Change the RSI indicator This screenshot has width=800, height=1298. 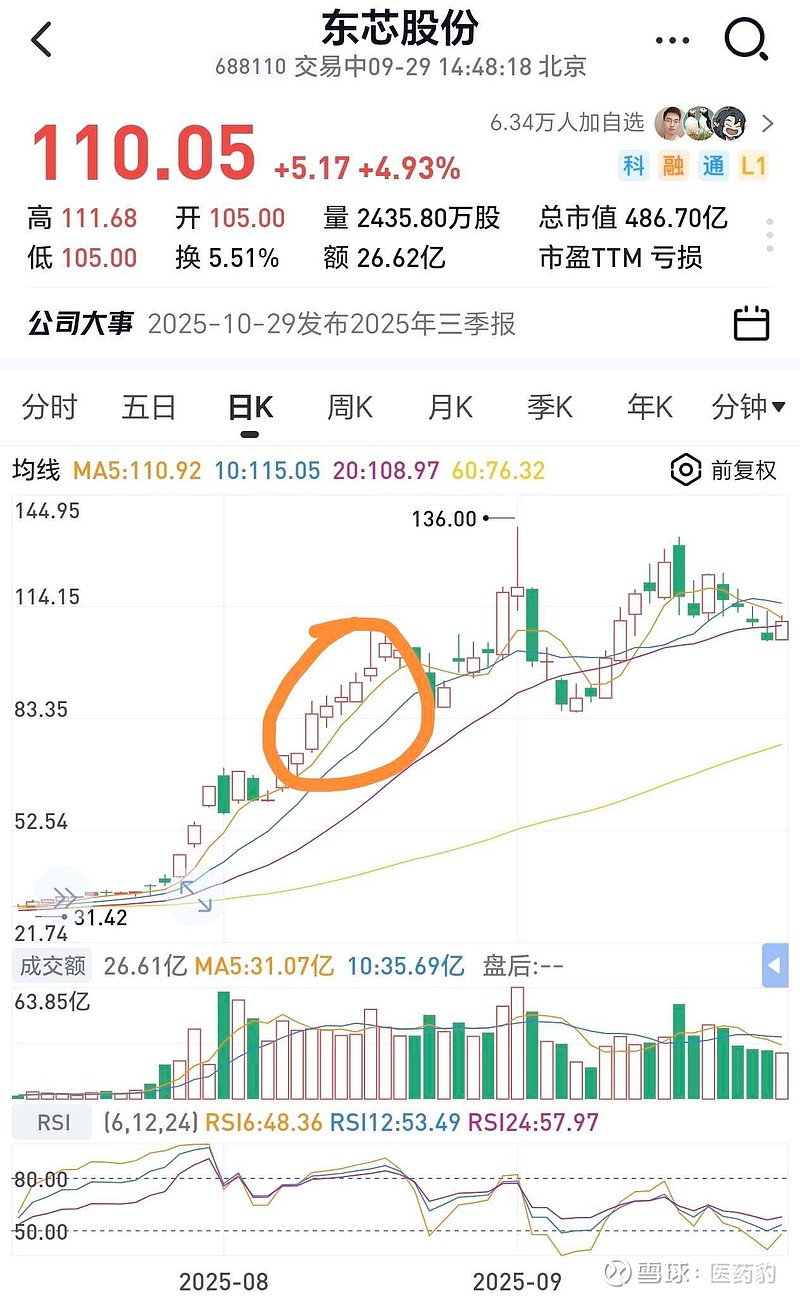(x=53, y=1123)
